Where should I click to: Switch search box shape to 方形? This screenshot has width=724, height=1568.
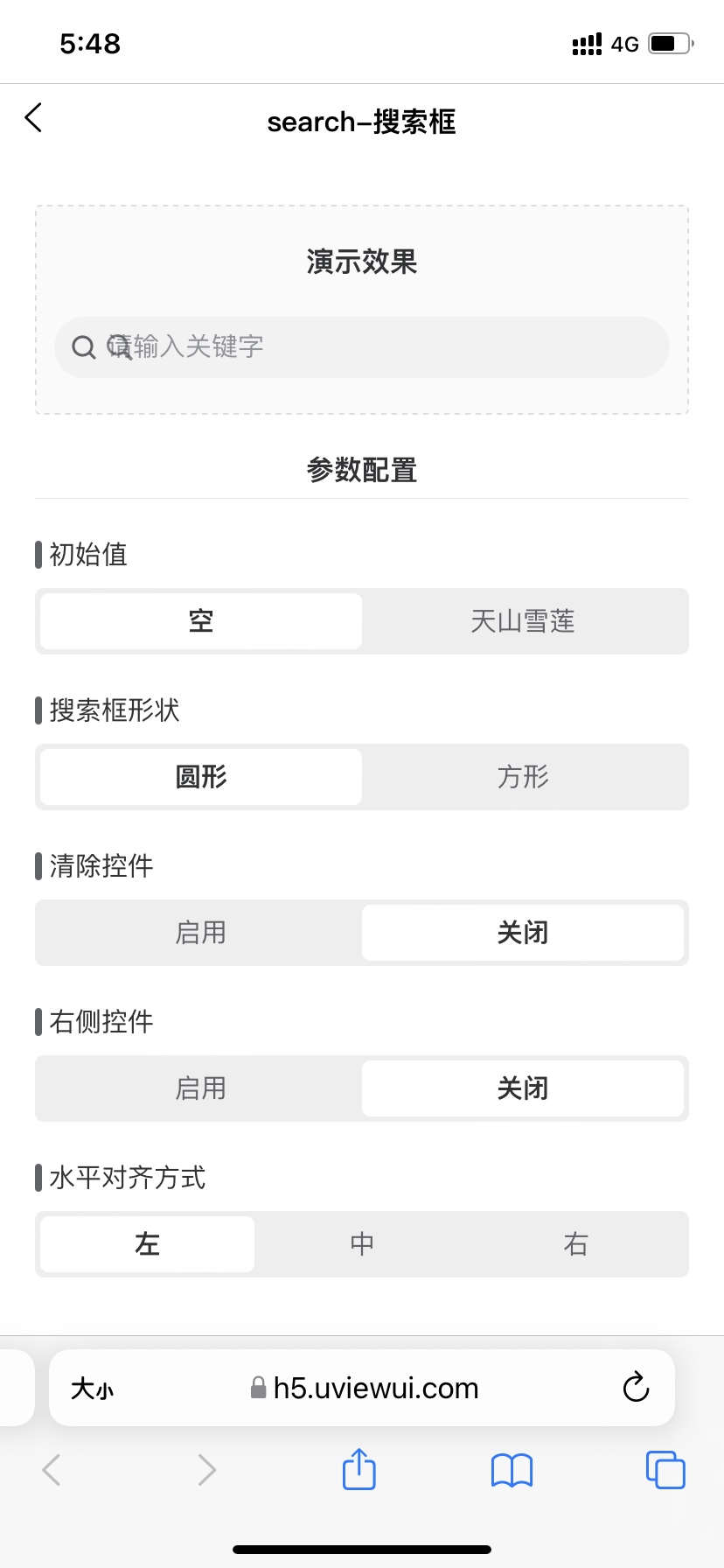(525, 777)
